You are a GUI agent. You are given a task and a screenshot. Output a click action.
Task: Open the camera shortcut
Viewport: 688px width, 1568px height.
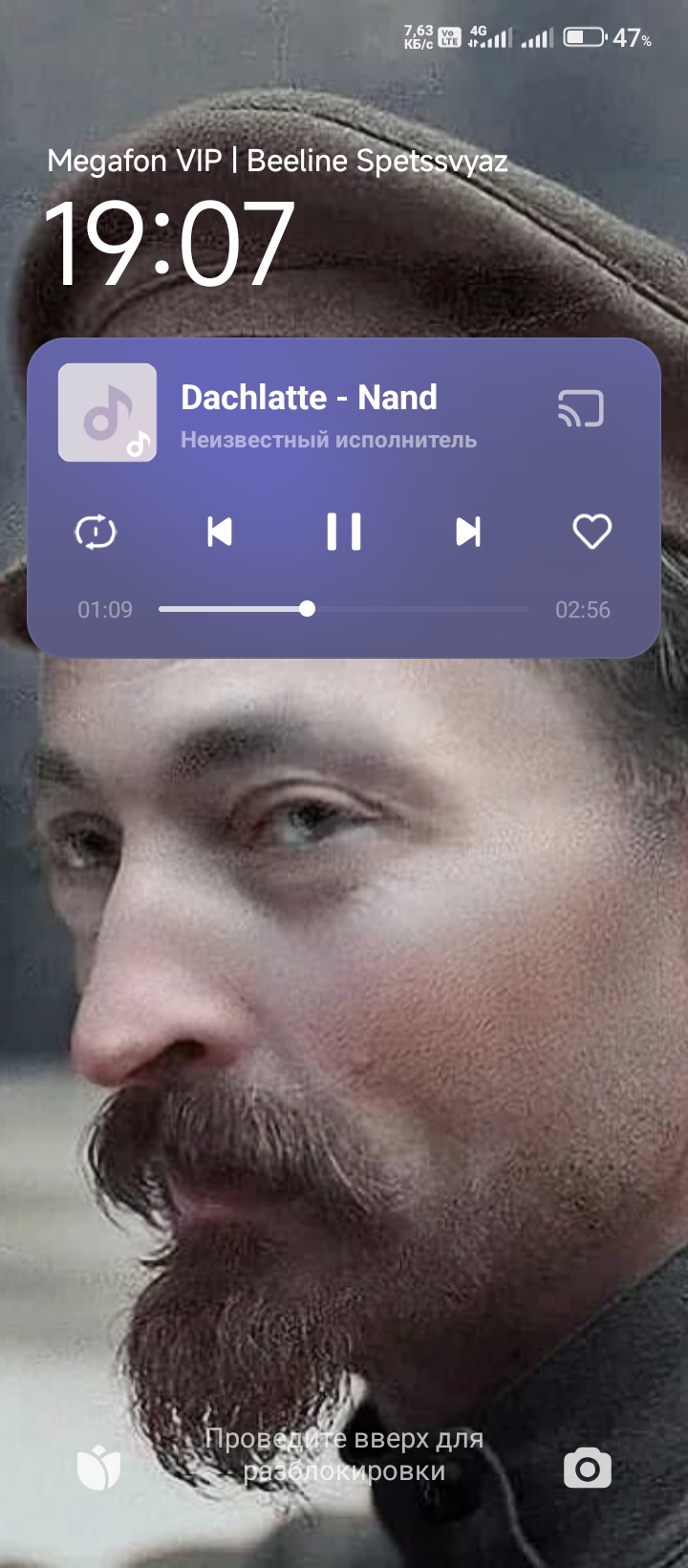click(587, 1468)
